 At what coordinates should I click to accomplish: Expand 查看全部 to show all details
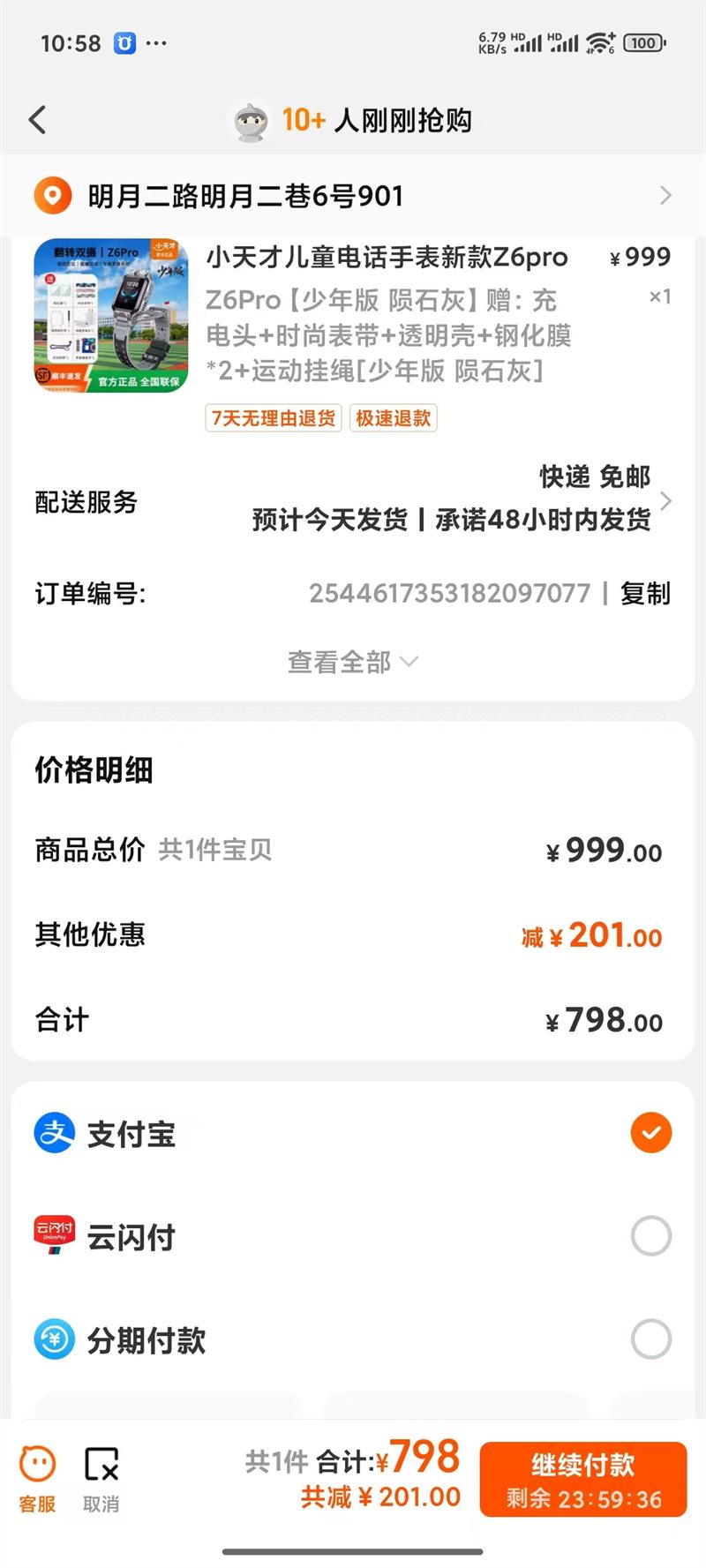(353, 662)
